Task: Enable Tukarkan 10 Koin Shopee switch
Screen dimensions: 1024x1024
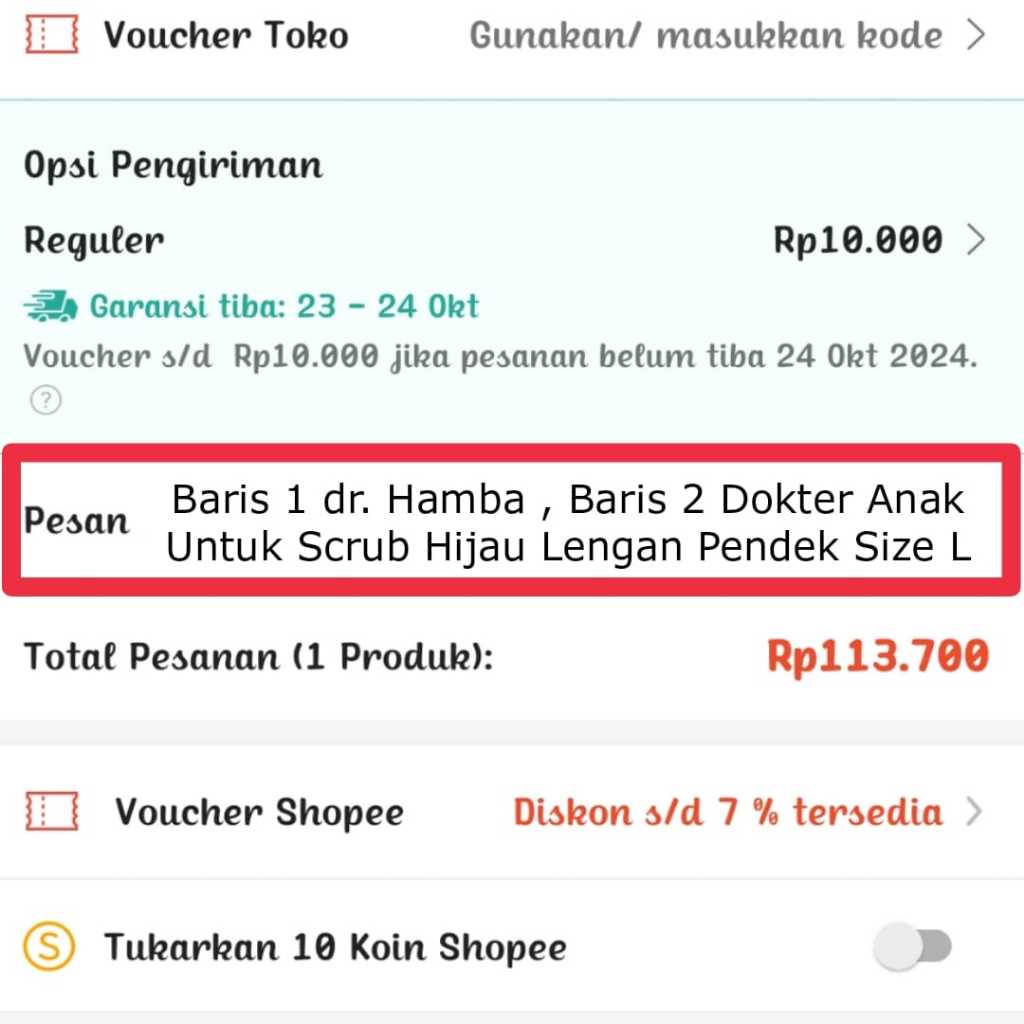Action: point(913,947)
